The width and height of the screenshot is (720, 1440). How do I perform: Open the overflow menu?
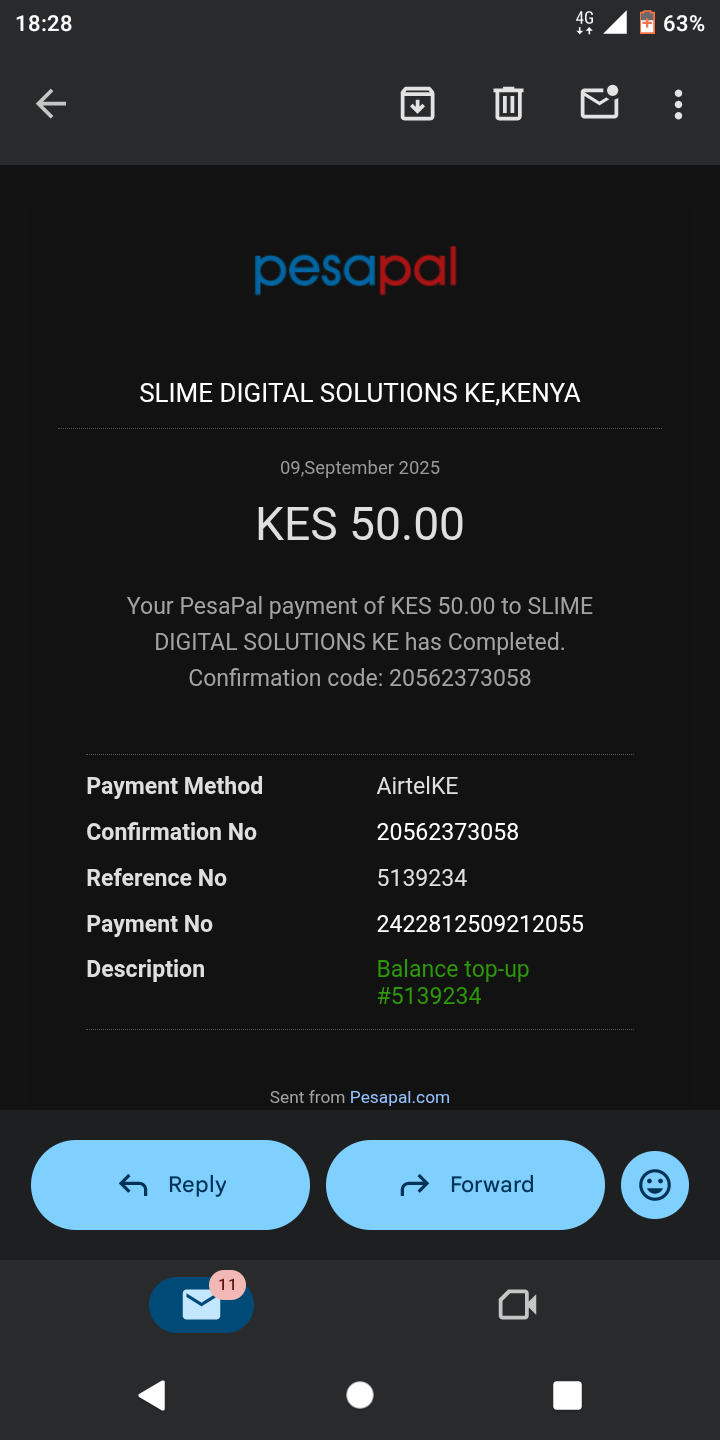pyautogui.click(x=678, y=104)
